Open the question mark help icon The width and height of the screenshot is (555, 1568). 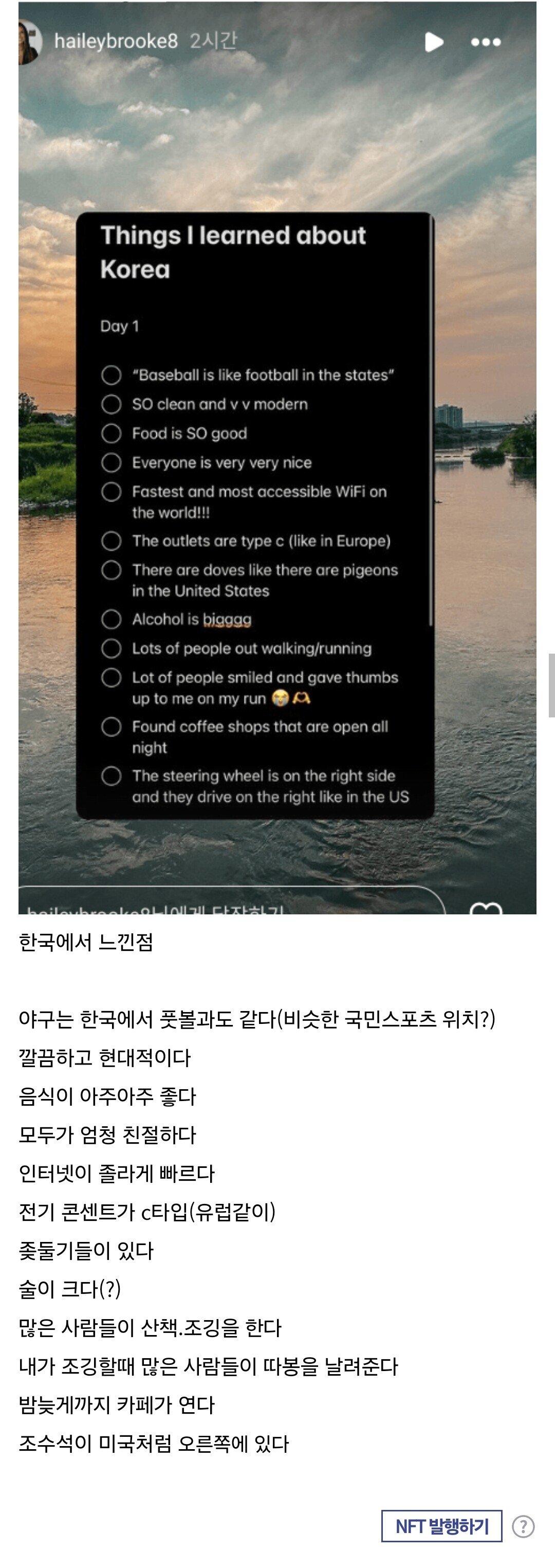point(523,1526)
